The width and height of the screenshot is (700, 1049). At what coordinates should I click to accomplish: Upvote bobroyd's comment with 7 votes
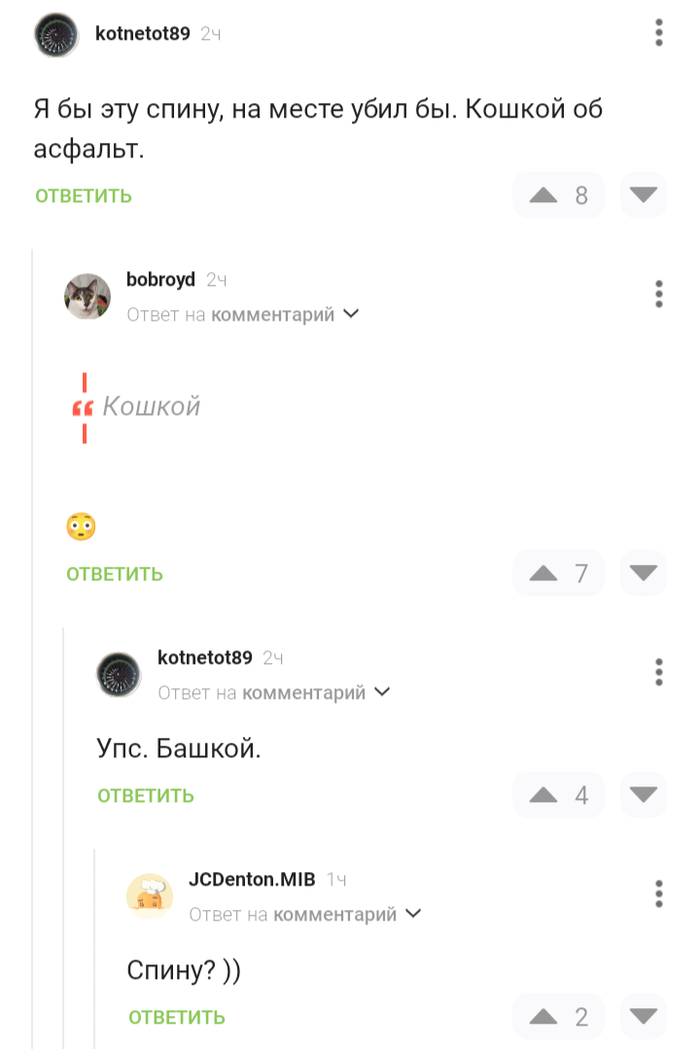pos(544,573)
